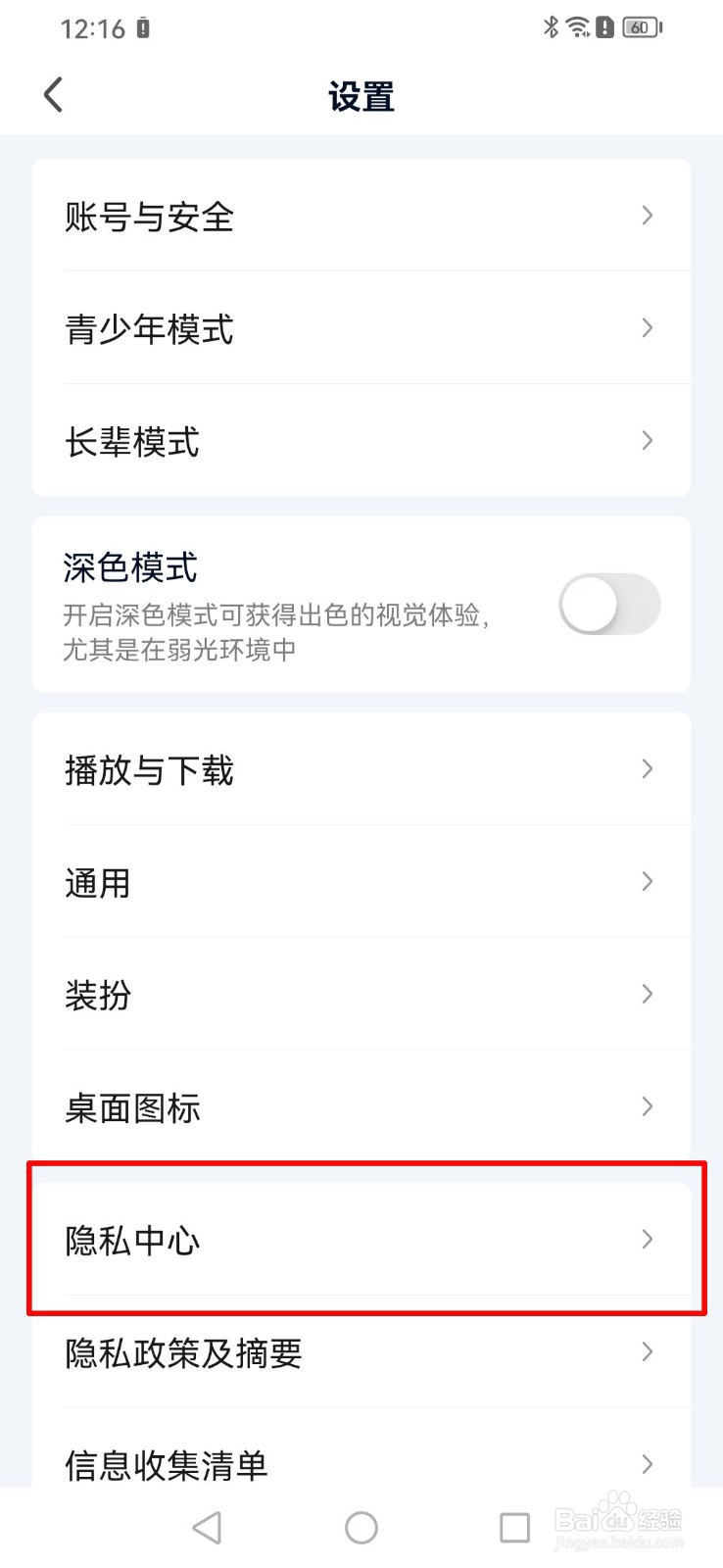Open the 通用 settings page
The height and width of the screenshot is (1568, 723).
coord(361,882)
